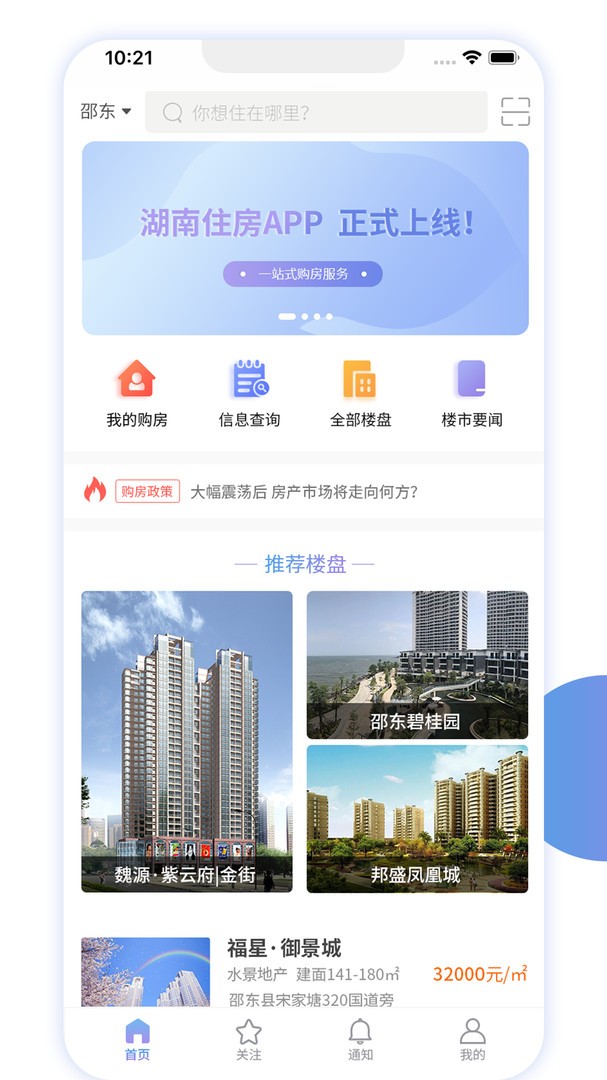Read the 购房政策 news headline
The height and width of the screenshot is (1080, 607).
pos(304,492)
